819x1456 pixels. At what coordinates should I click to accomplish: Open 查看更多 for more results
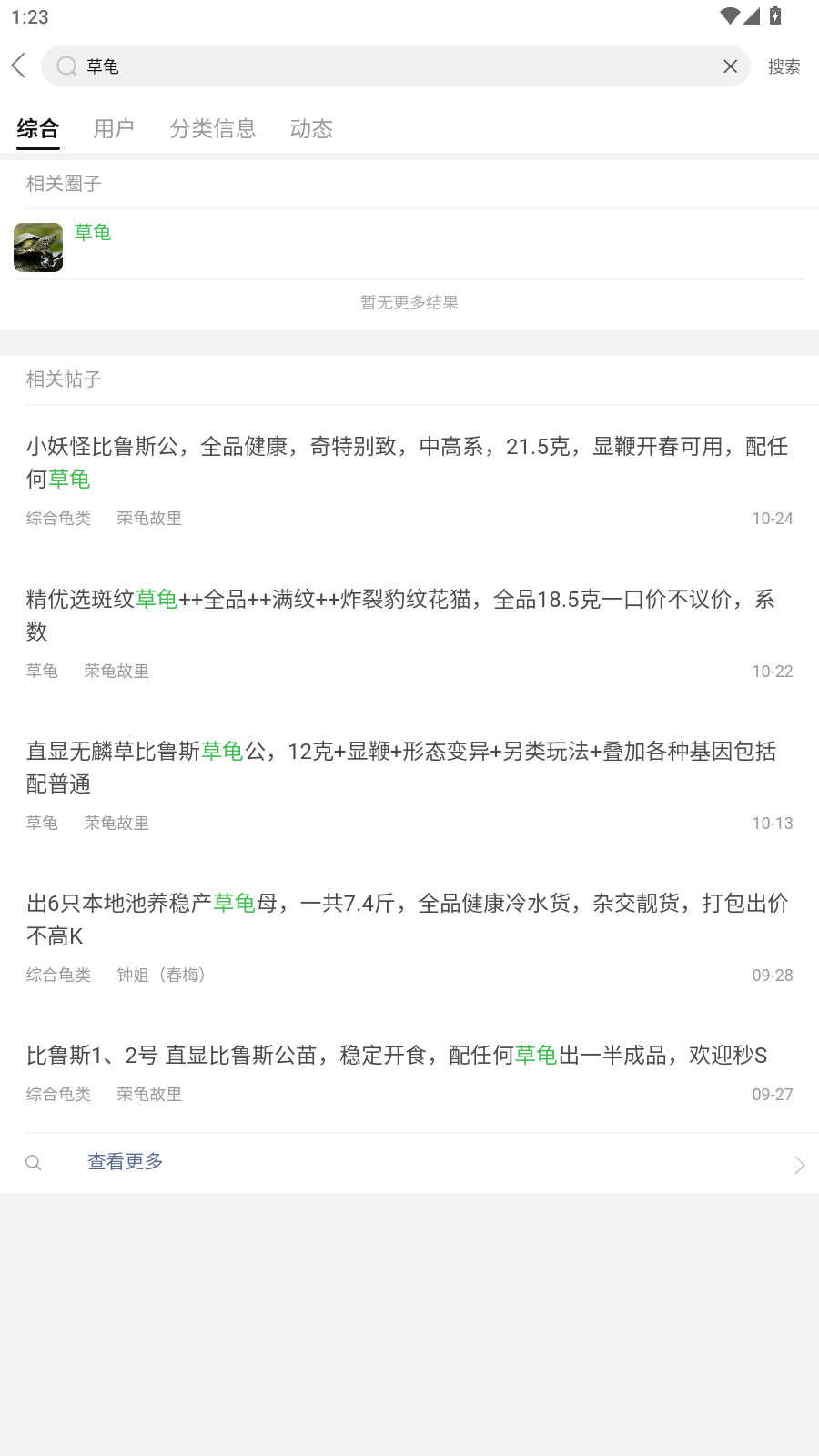(125, 1161)
